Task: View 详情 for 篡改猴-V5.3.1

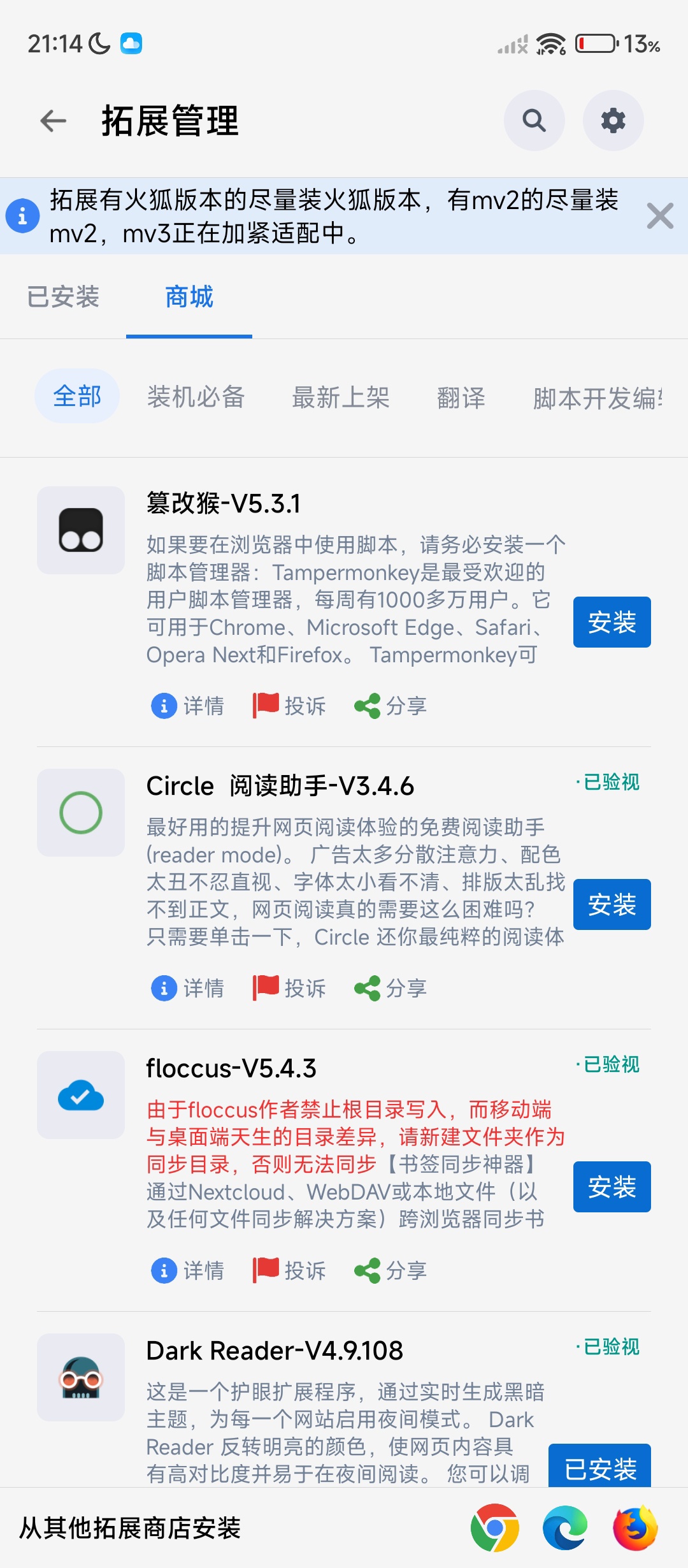Action: coord(188,706)
